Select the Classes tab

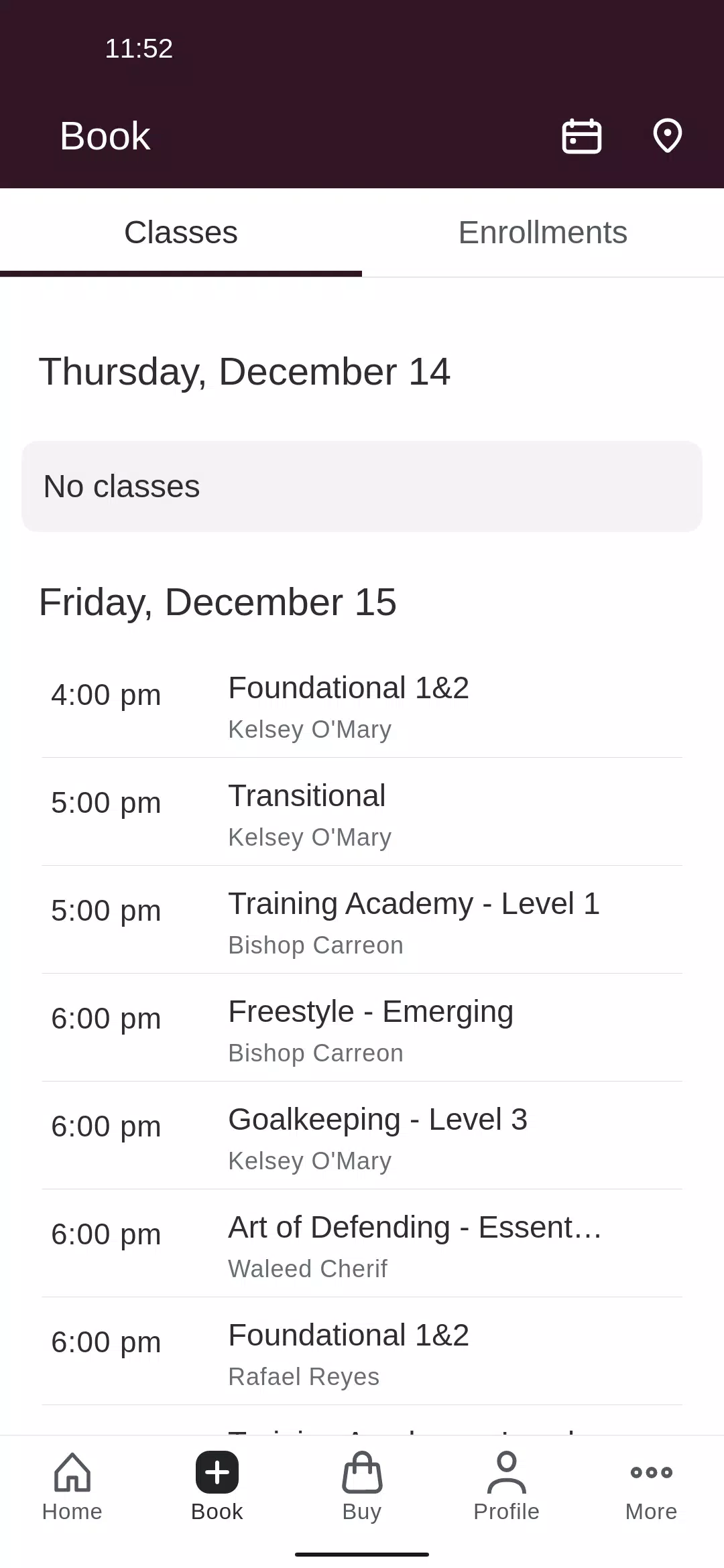pyautogui.click(x=181, y=233)
